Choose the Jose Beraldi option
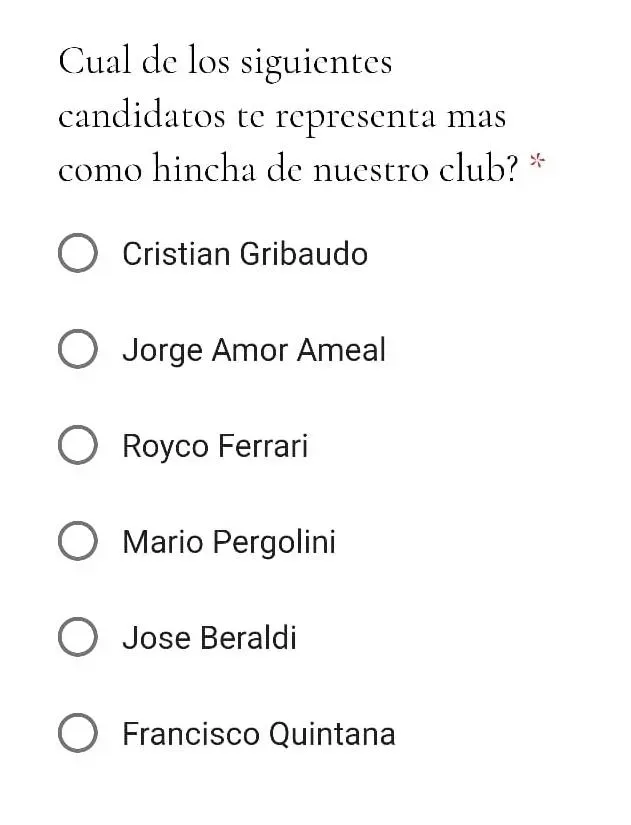Image resolution: width=631 pixels, height=825 pixels. pyautogui.click(x=78, y=638)
